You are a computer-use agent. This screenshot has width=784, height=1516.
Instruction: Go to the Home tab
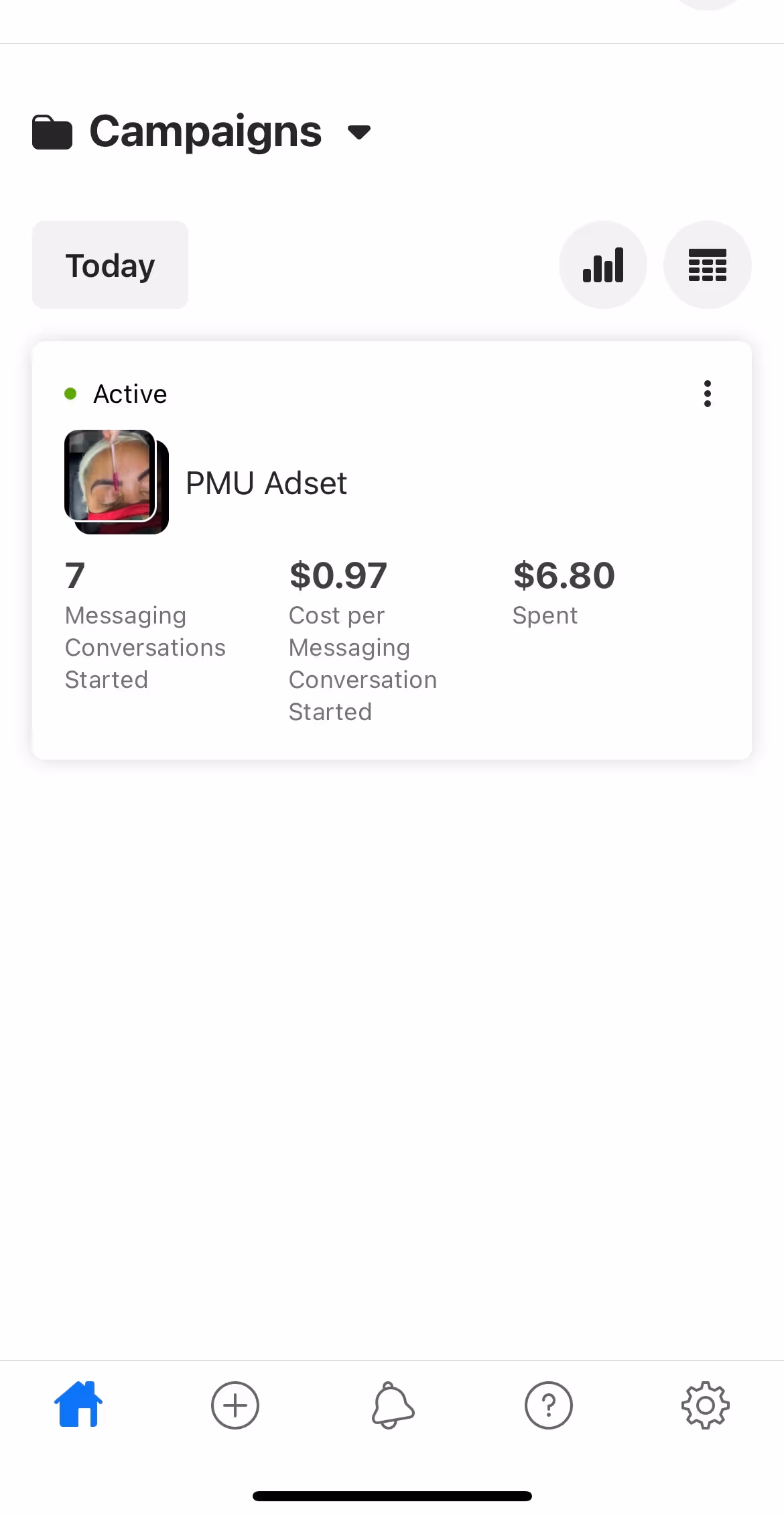click(78, 1405)
